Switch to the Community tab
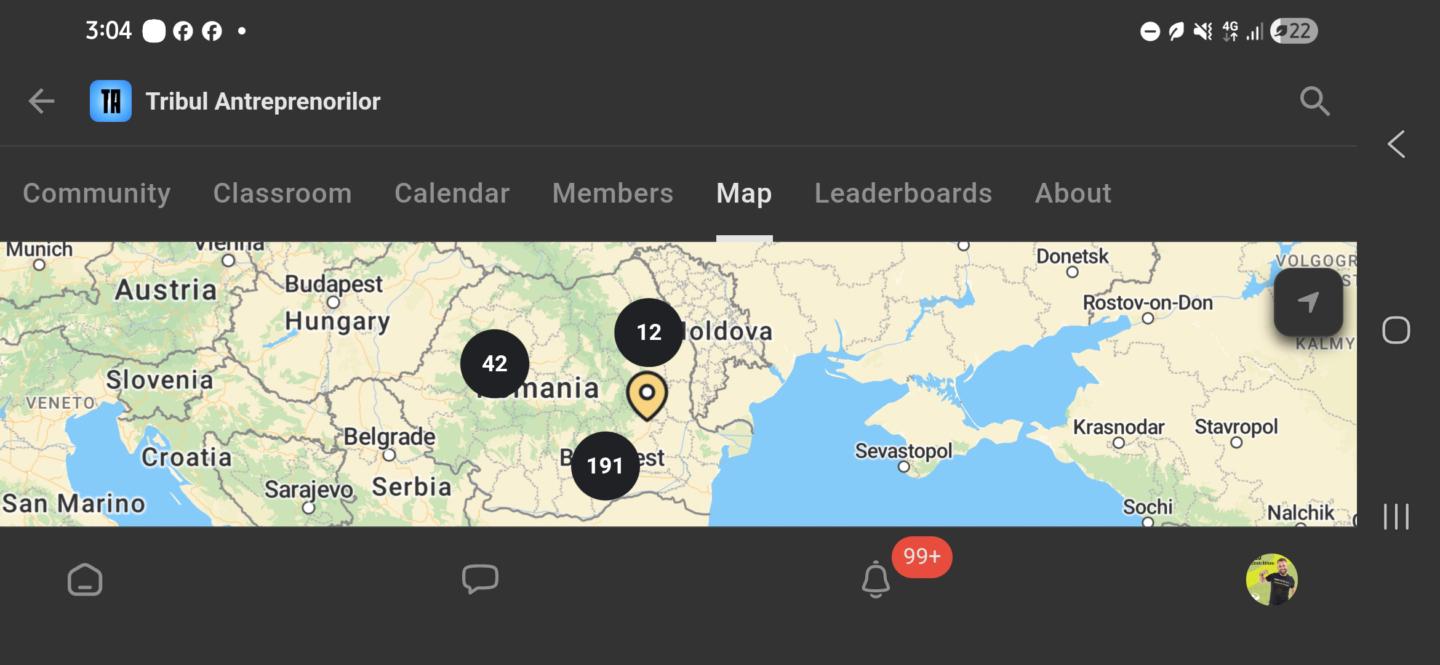 (97, 193)
